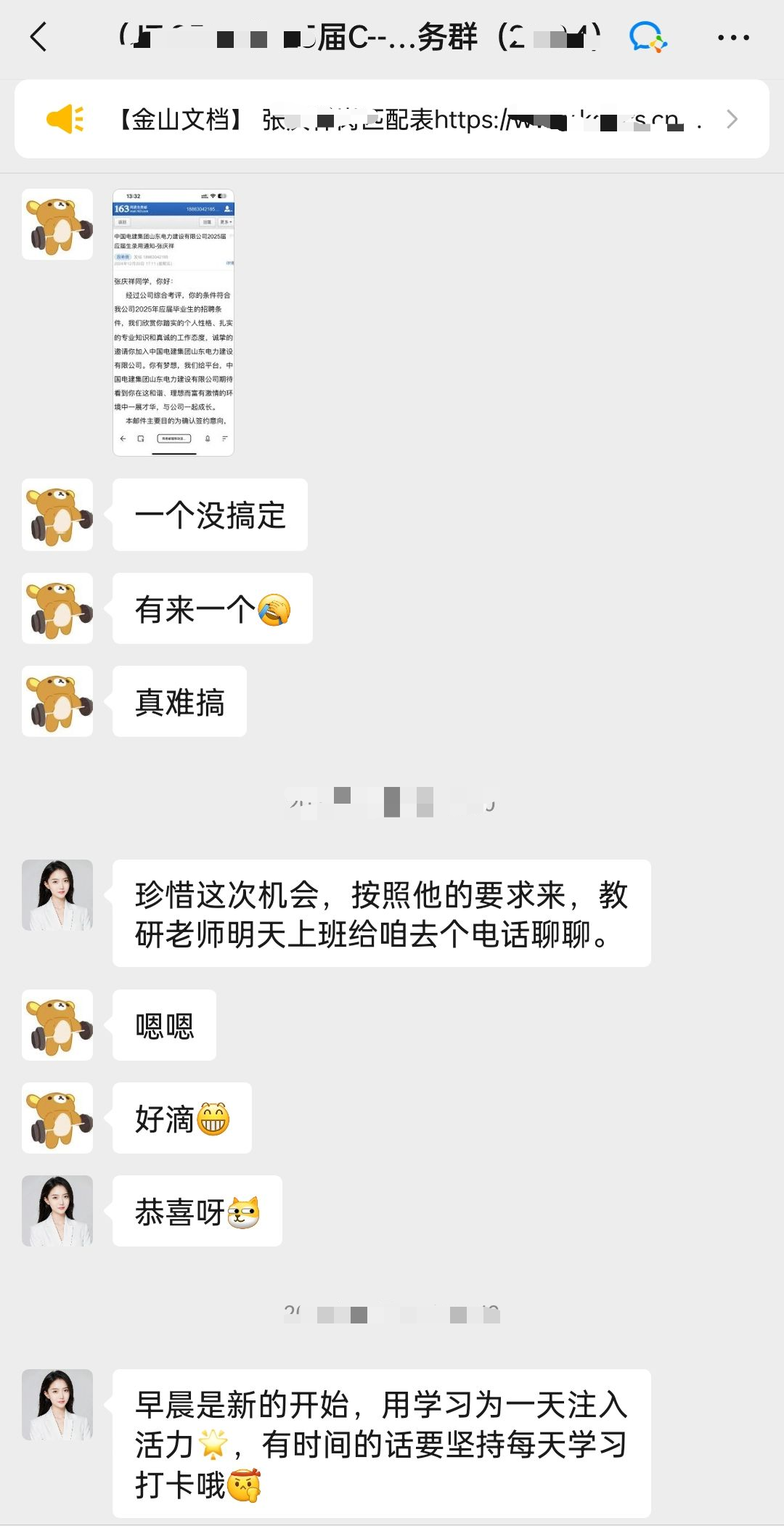784x1526 pixels.
Task: Open the chat bubble icon in header
Action: pyautogui.click(x=647, y=37)
